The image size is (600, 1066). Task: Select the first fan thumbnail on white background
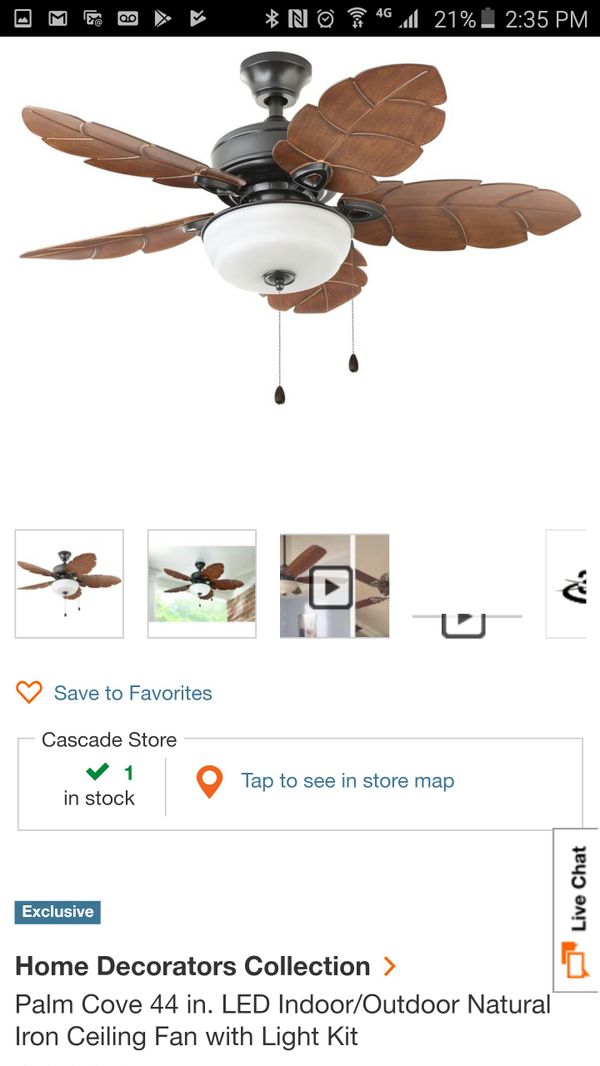69,584
